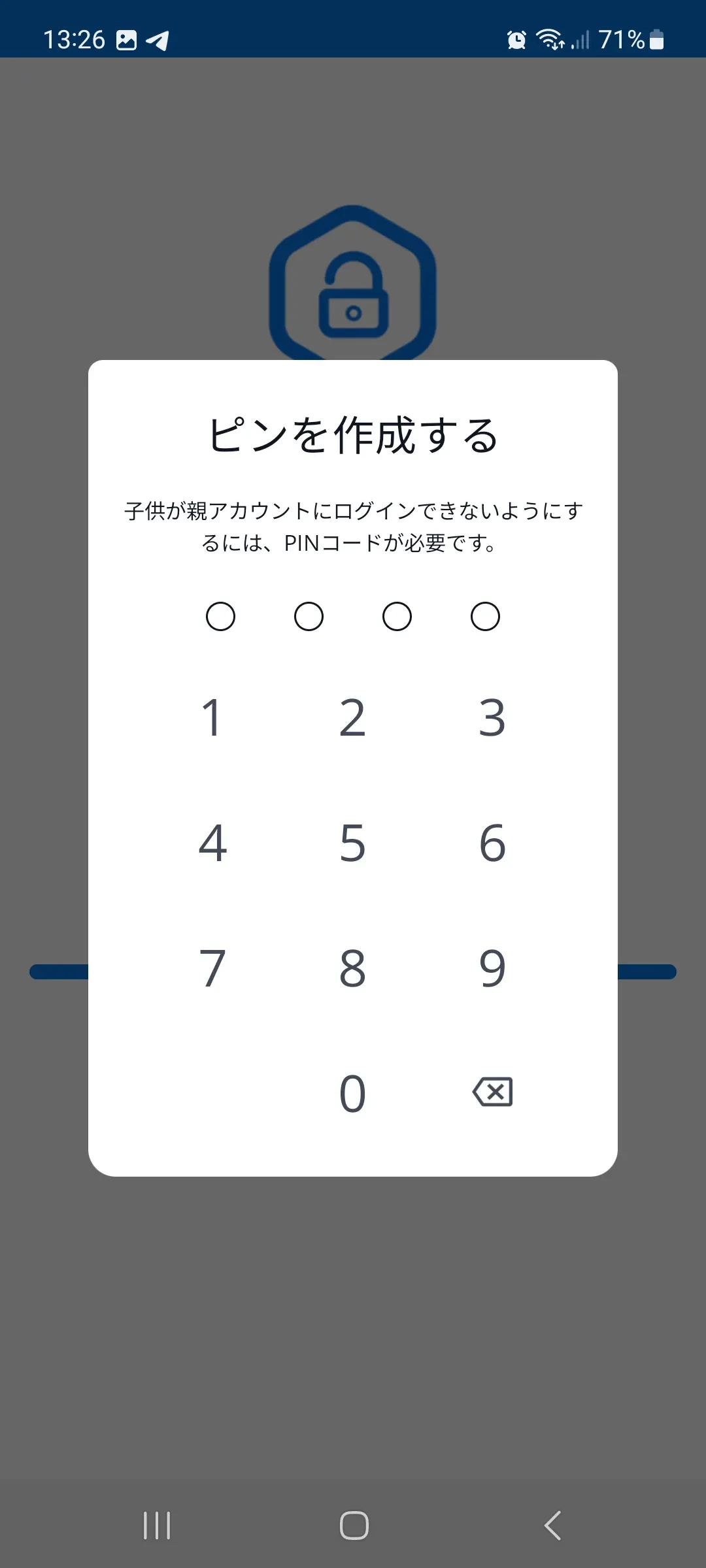Tap the number 8 key
The image size is (706, 1568).
click(352, 968)
